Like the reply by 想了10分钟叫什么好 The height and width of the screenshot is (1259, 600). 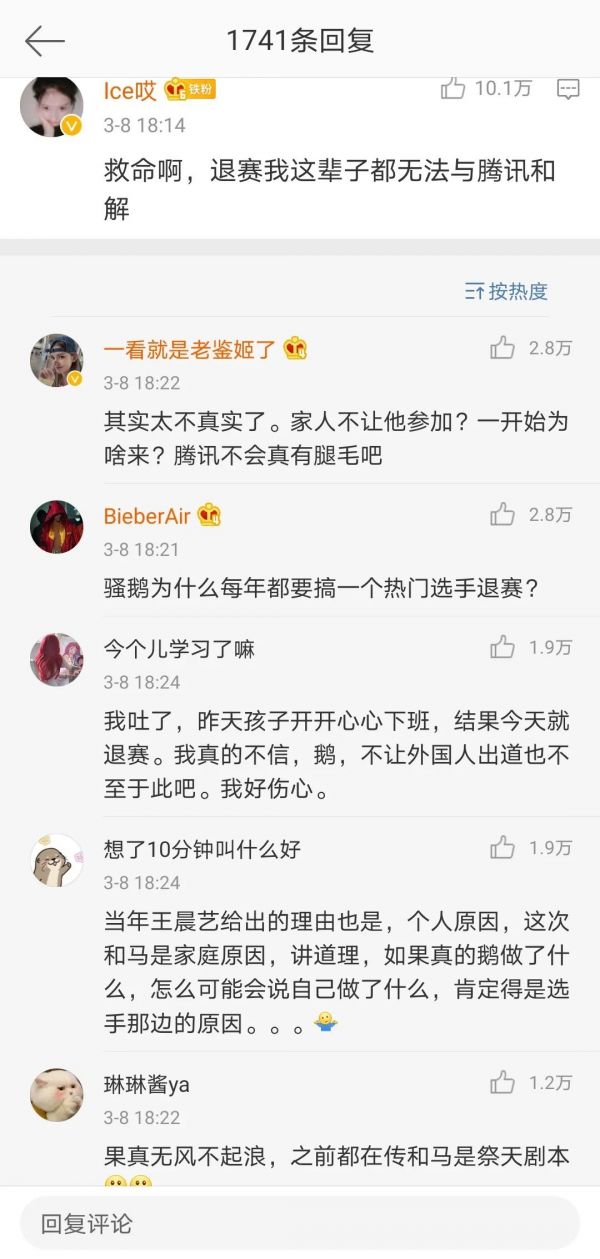point(503,848)
